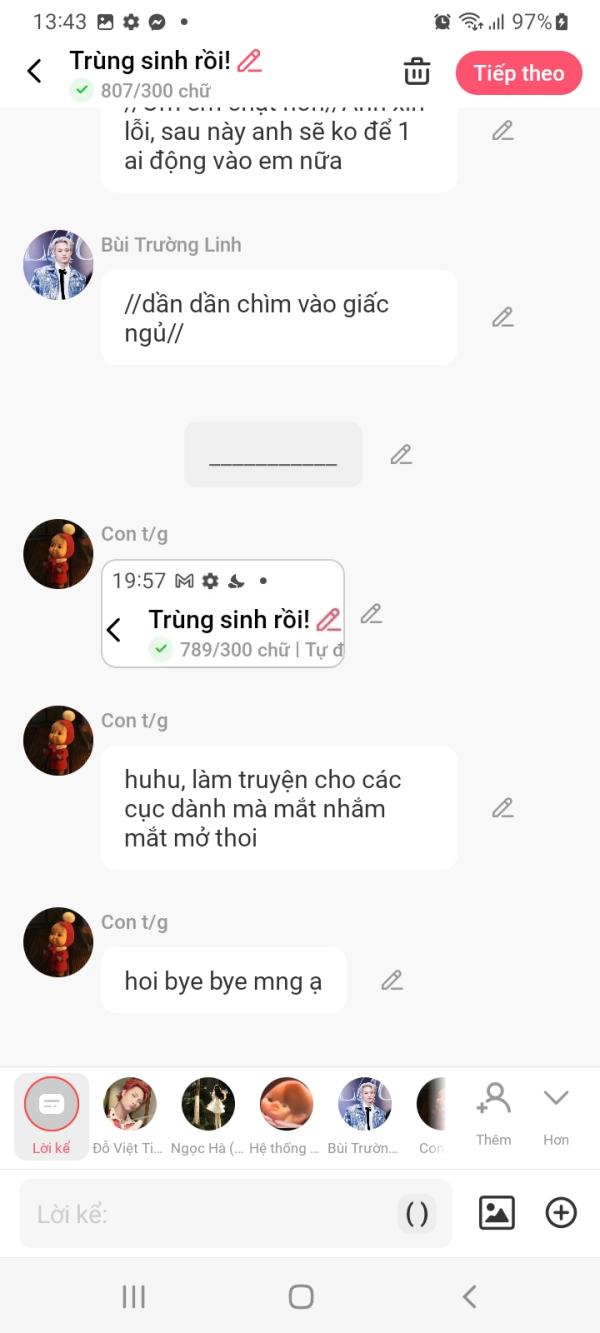Insert parentheses with the ( ) button
This screenshot has width=600, height=1333.
417,1214
